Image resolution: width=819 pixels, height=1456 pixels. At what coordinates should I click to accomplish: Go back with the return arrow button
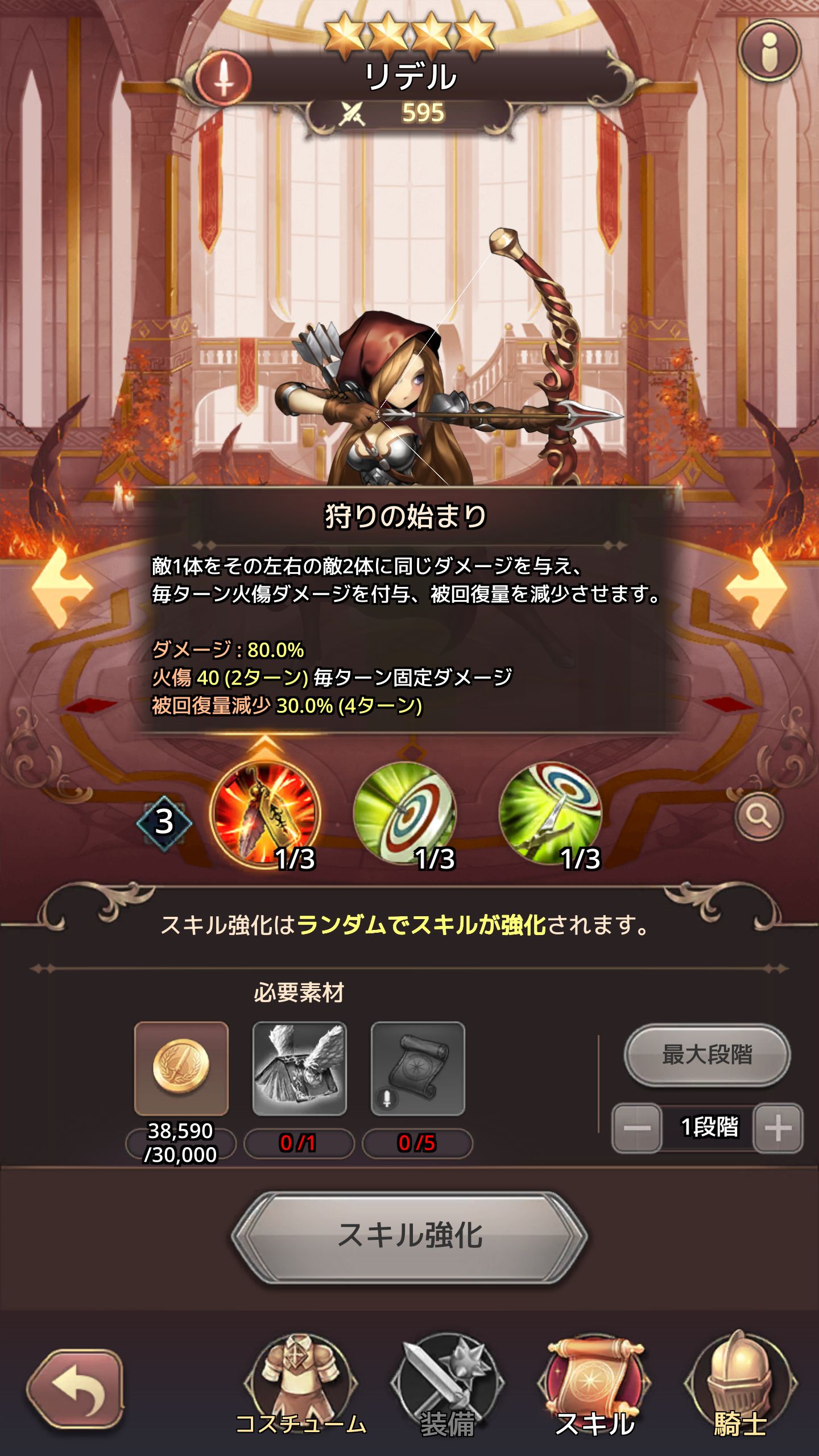76,1388
